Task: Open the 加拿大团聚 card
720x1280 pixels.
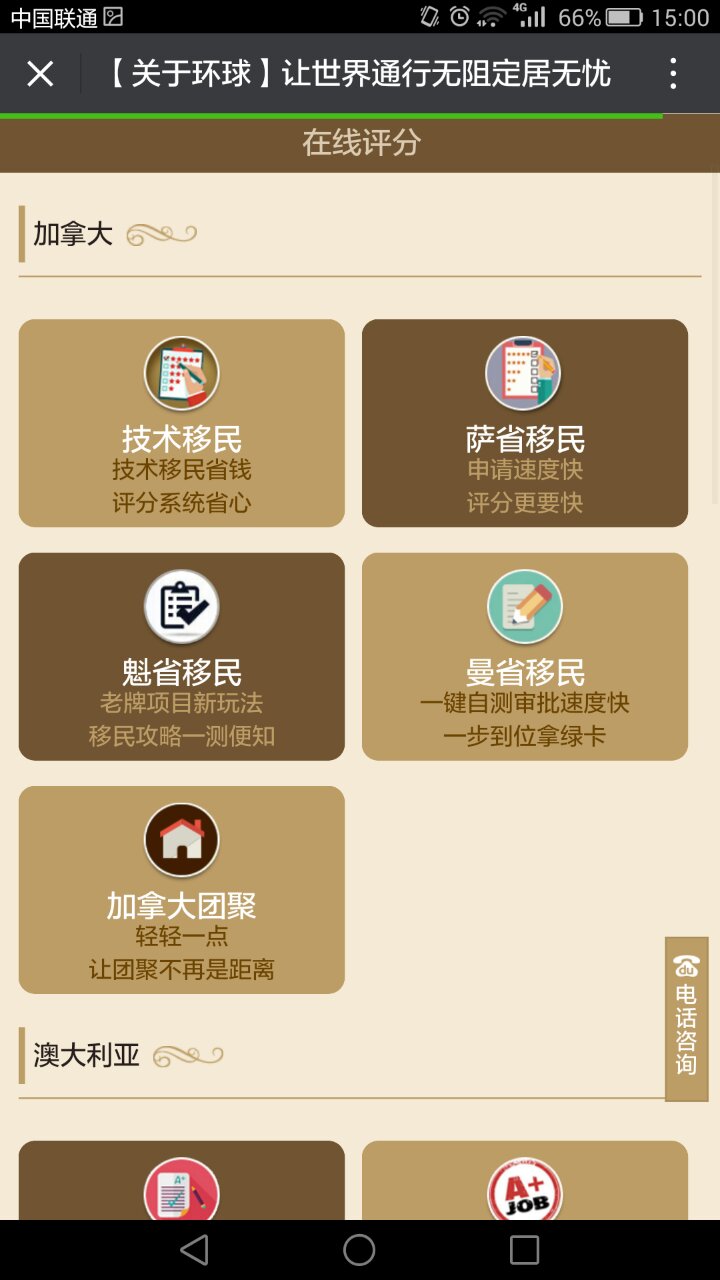Action: (181, 889)
